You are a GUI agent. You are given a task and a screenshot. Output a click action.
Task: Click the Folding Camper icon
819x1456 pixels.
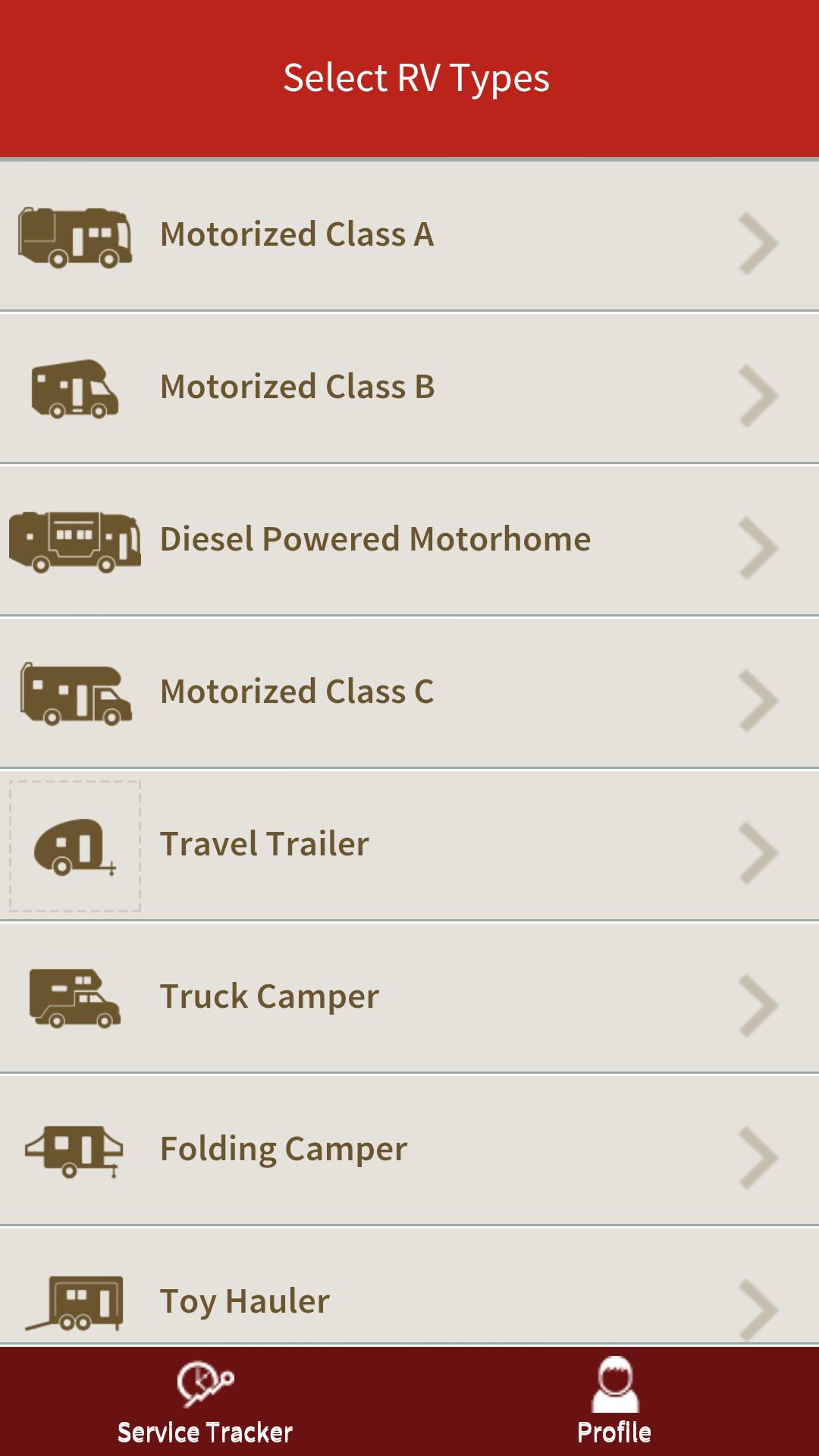click(x=74, y=1148)
